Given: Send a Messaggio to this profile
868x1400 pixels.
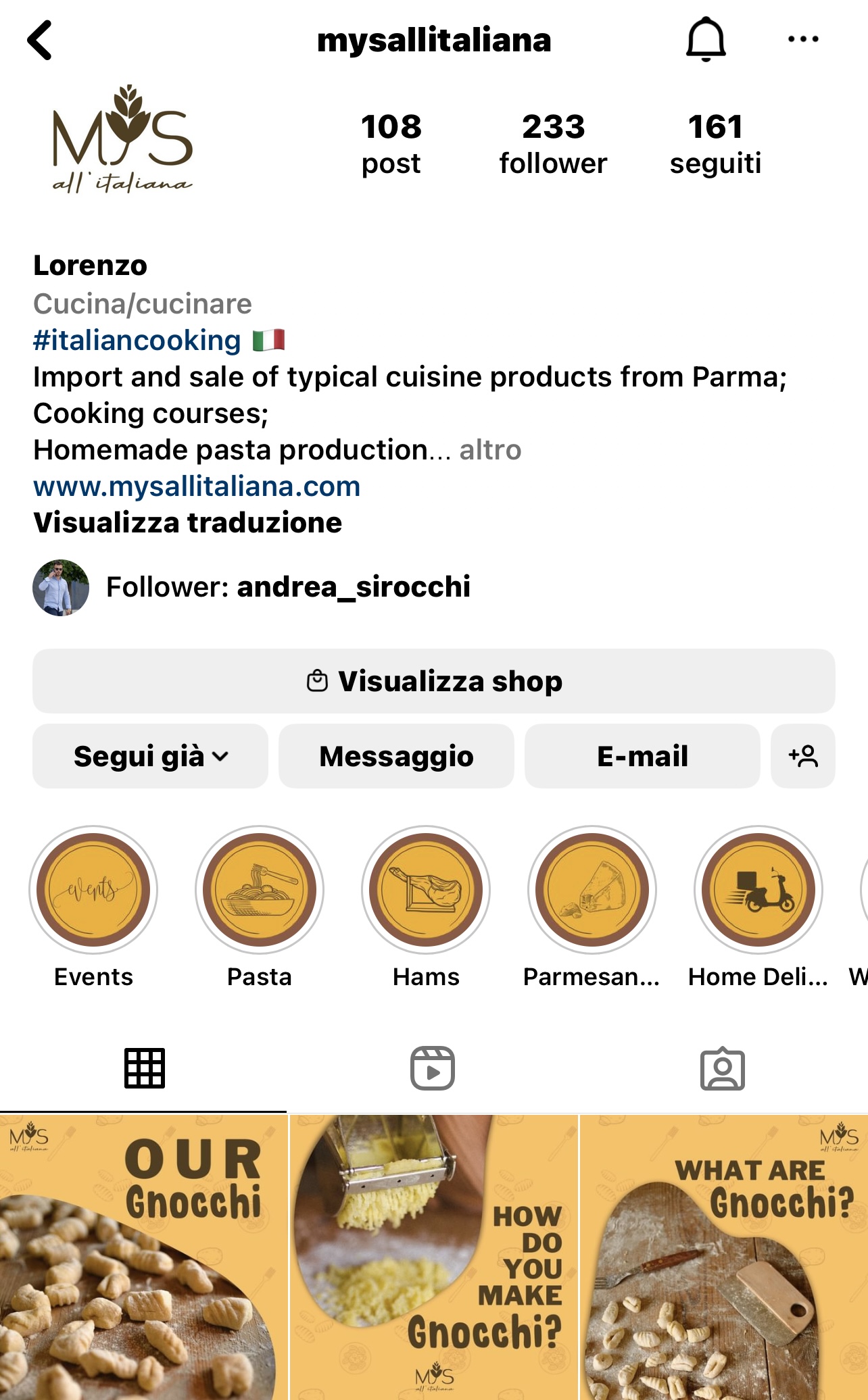Looking at the screenshot, I should 396,756.
